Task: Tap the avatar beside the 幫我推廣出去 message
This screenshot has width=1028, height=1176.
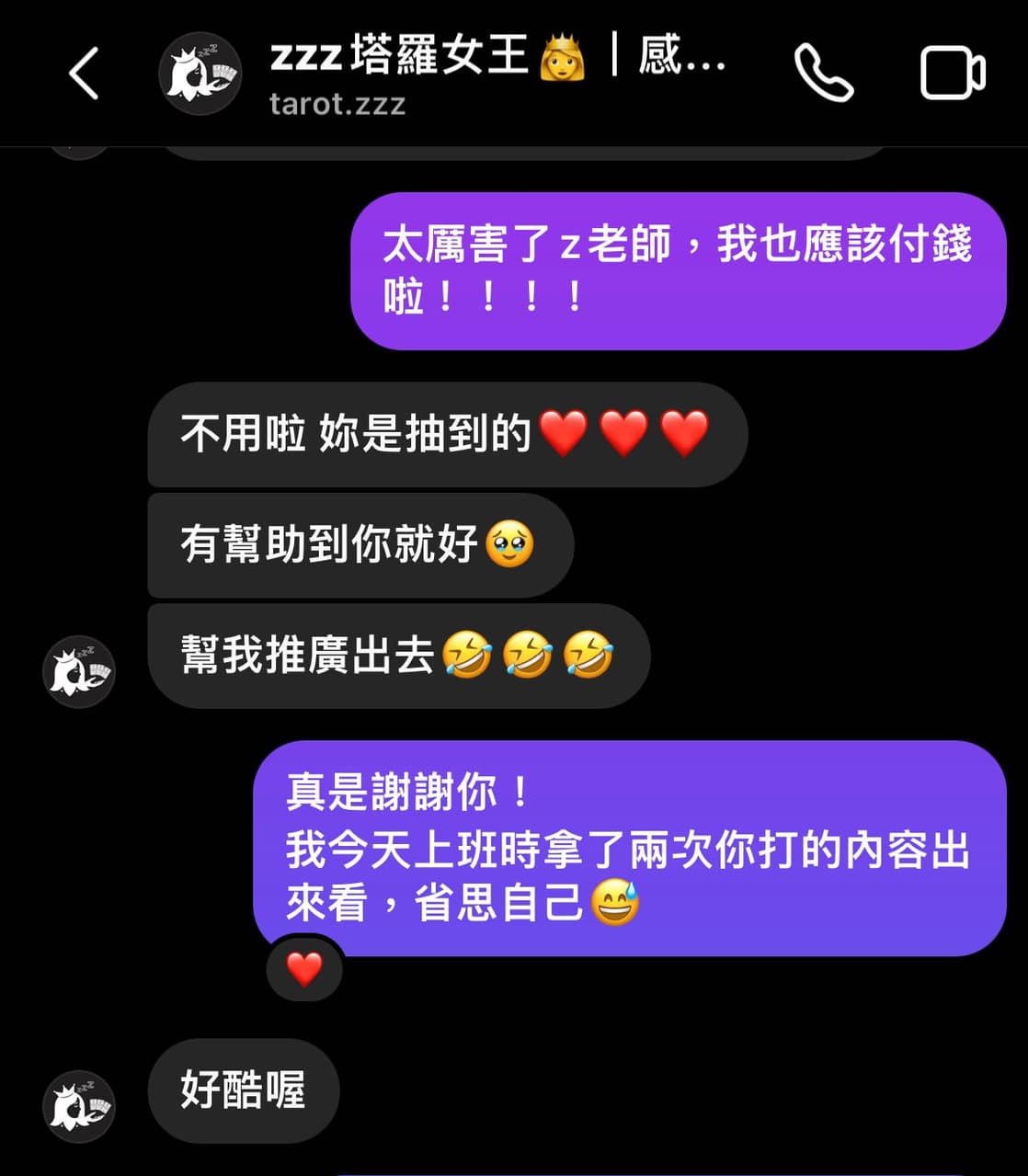Action: pos(79,671)
